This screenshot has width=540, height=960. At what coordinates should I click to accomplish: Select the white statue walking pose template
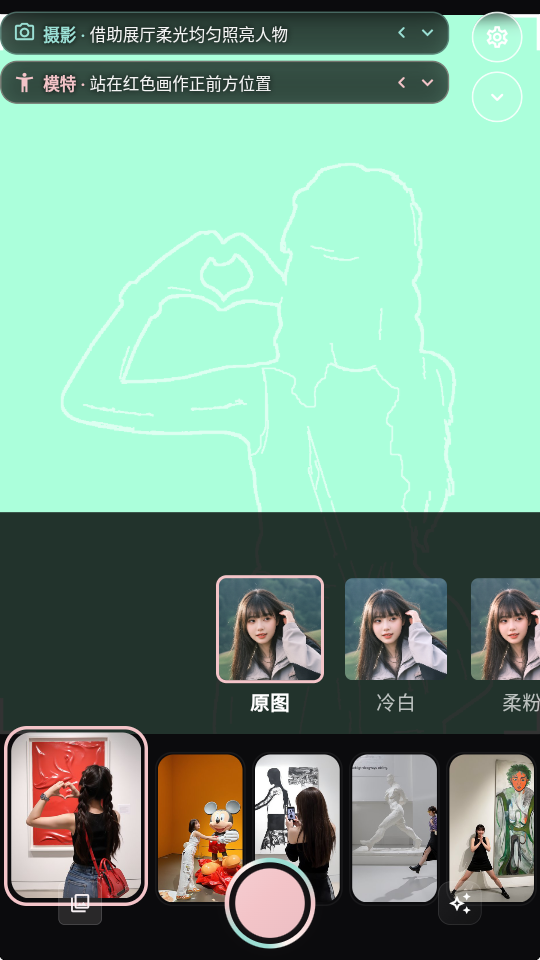point(394,828)
